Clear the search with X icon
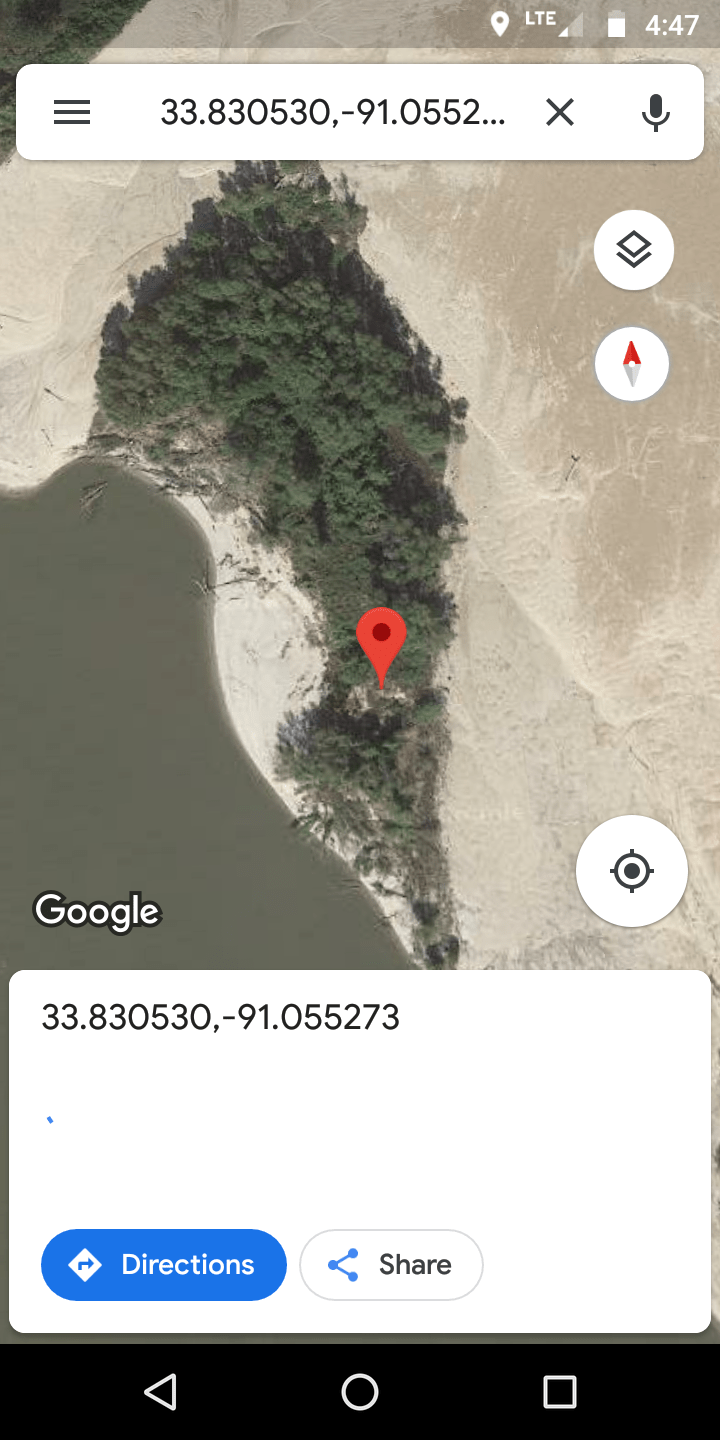 point(560,113)
